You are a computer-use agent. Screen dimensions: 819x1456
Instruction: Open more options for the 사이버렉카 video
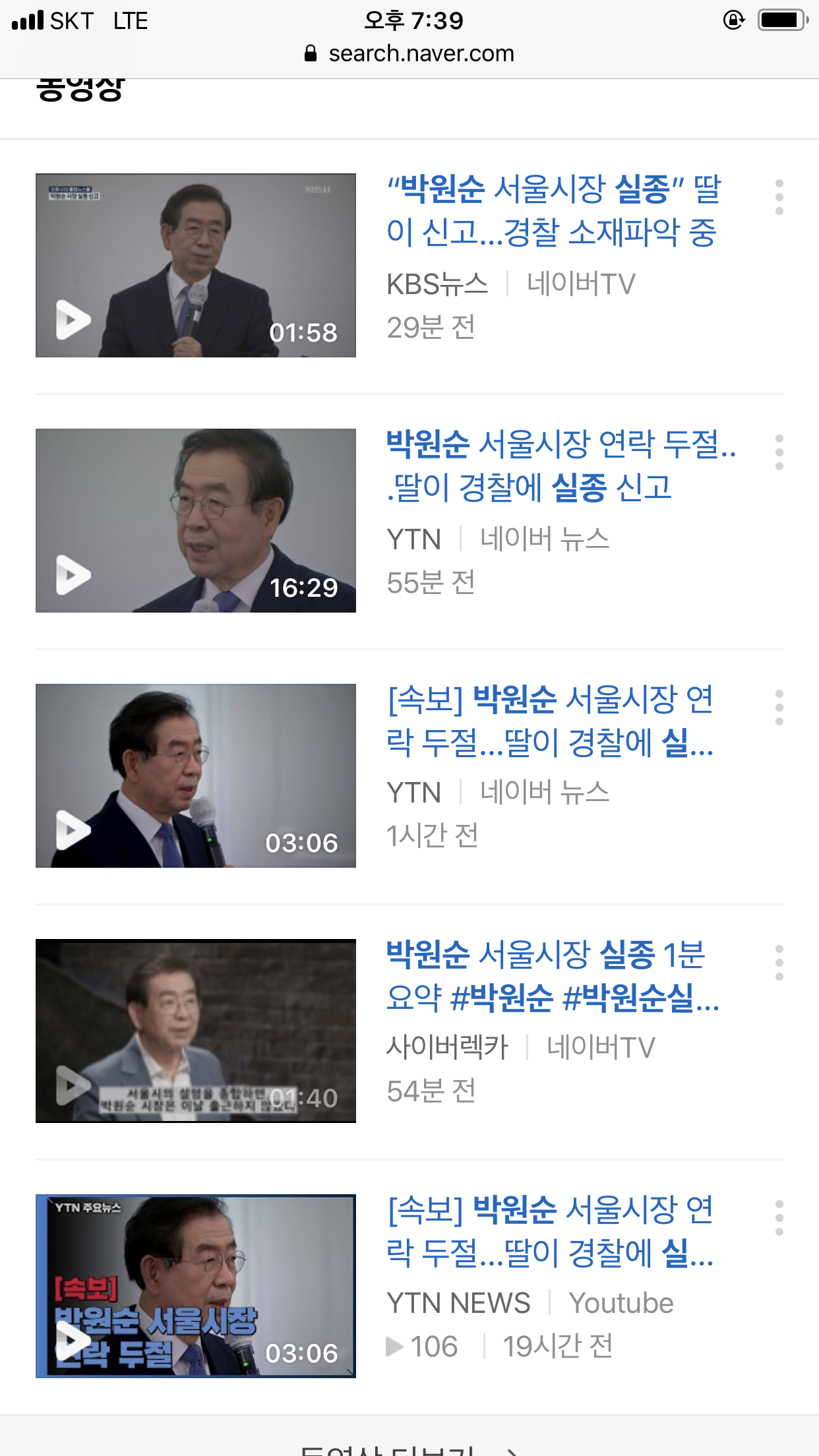tap(779, 962)
